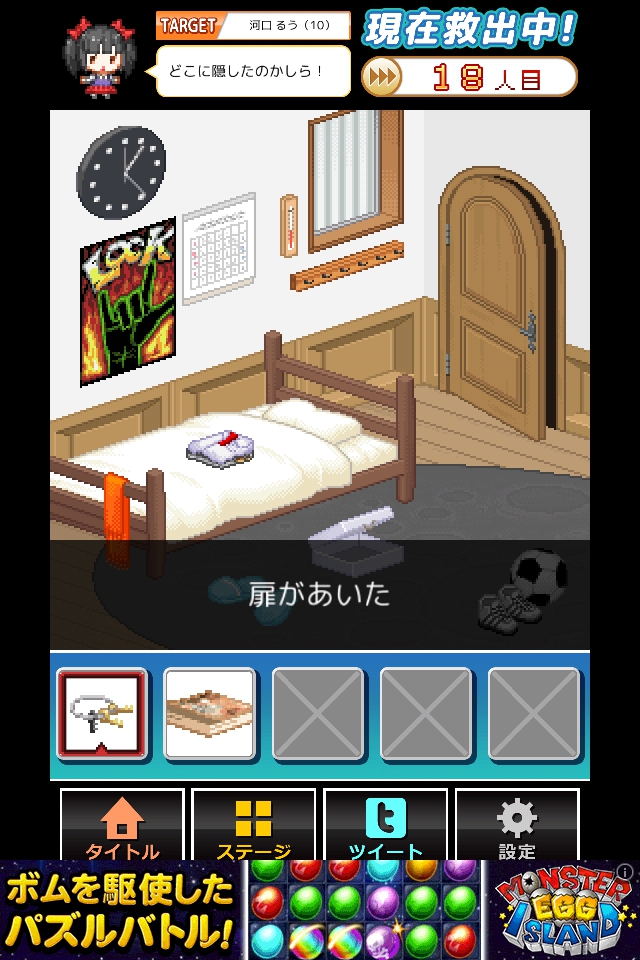Open the Monster Egg Island ad banner

(x=320, y=909)
